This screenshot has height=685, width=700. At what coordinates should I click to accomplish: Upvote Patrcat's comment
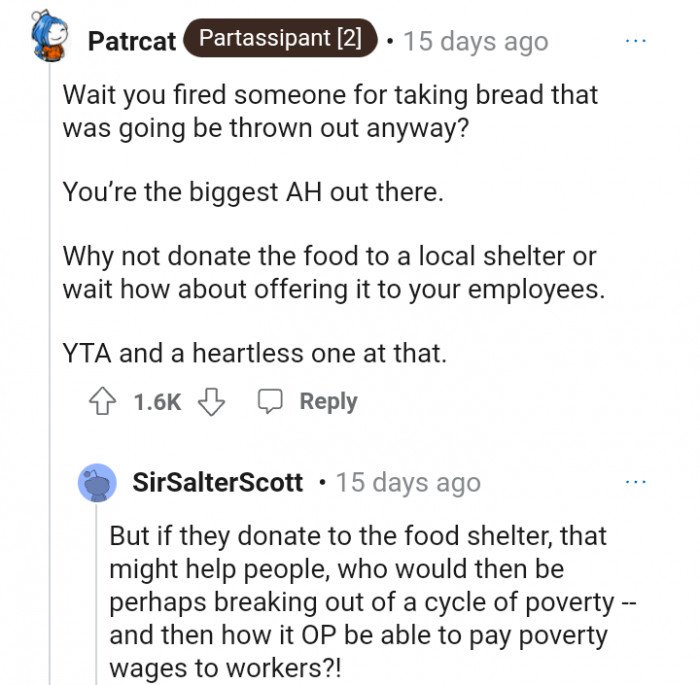103,402
